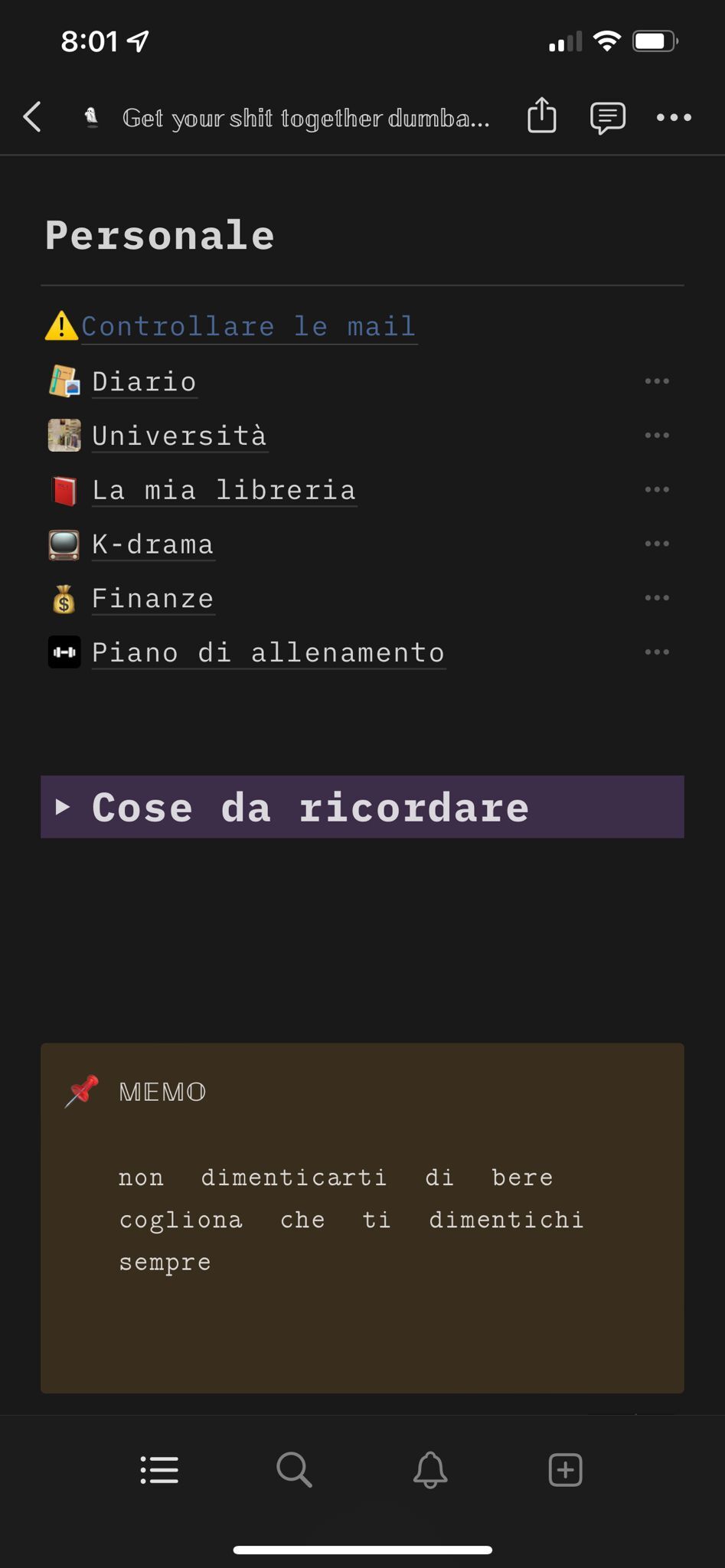Open the K-drama page
Viewport: 725px width, 1568px height.
152,544
